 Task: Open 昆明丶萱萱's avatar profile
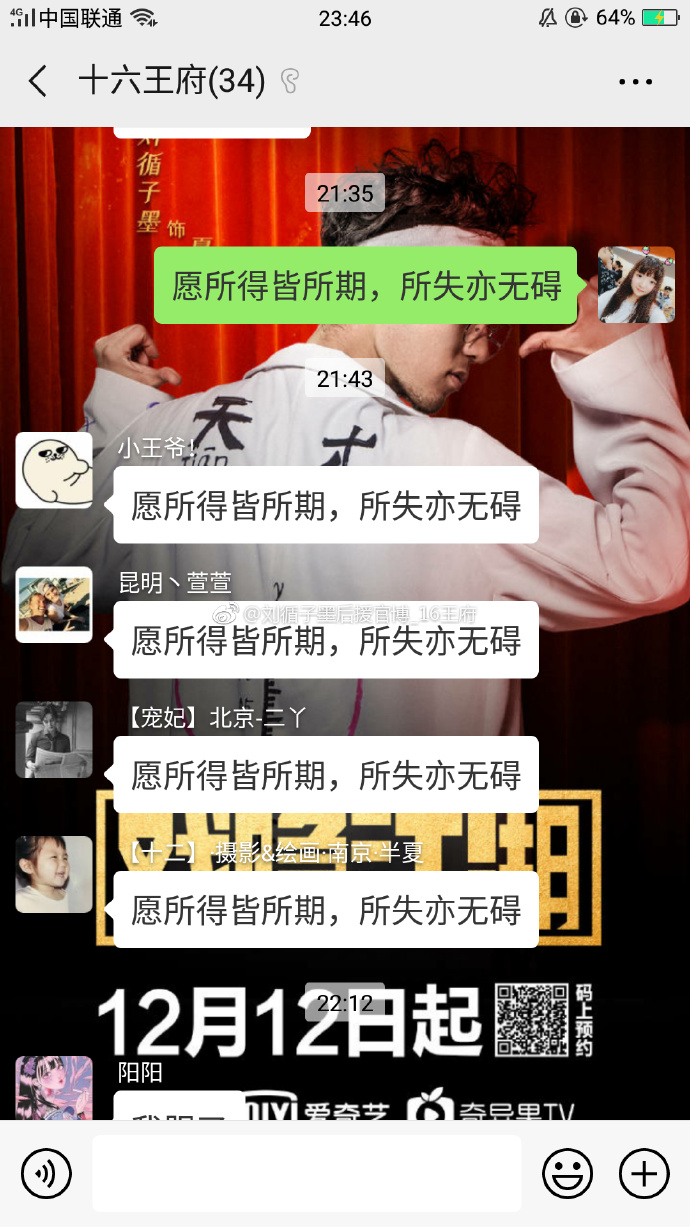54,604
